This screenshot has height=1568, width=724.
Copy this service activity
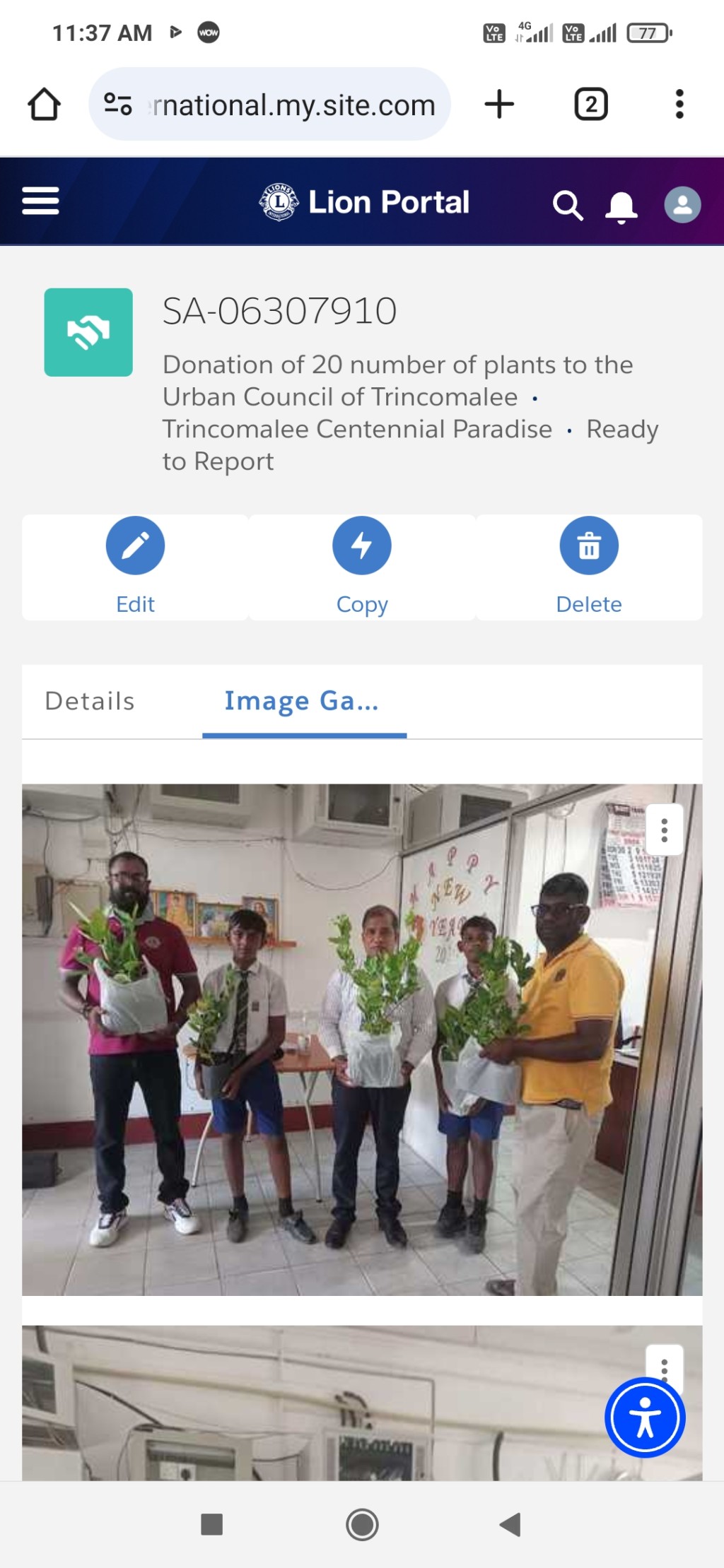pos(362,567)
